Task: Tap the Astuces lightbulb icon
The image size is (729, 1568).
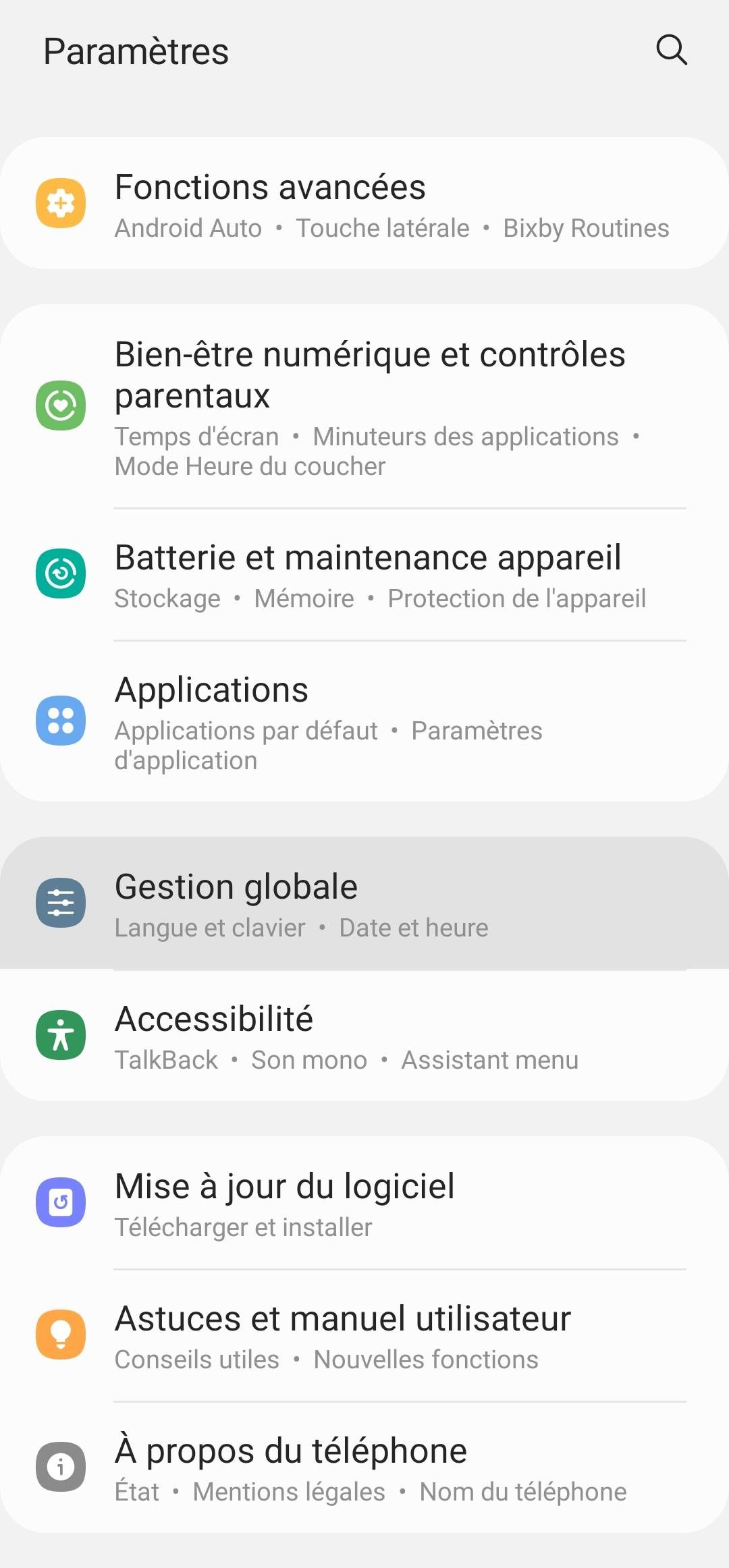Action: [x=60, y=1335]
